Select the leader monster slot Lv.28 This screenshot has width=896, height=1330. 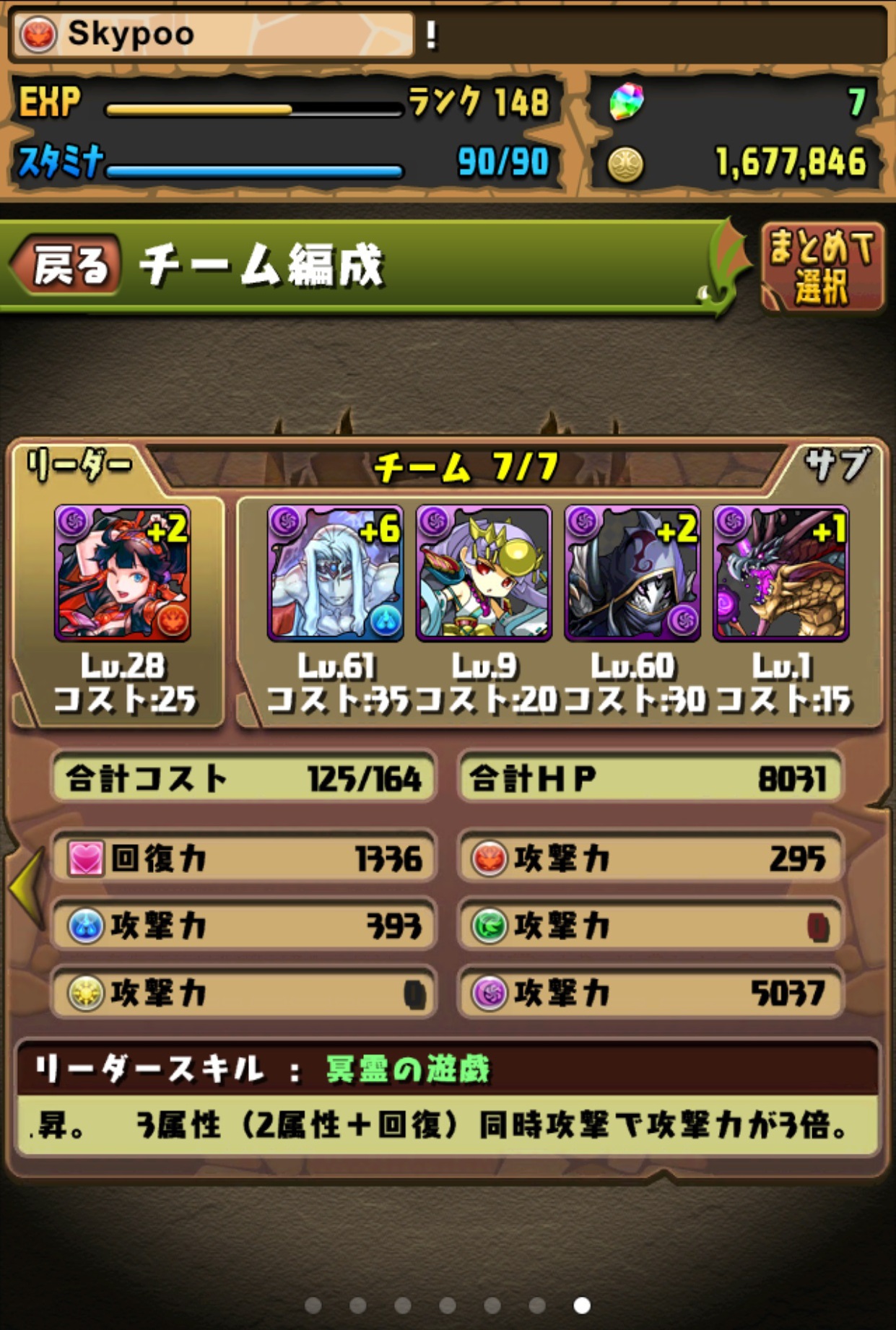point(123,573)
